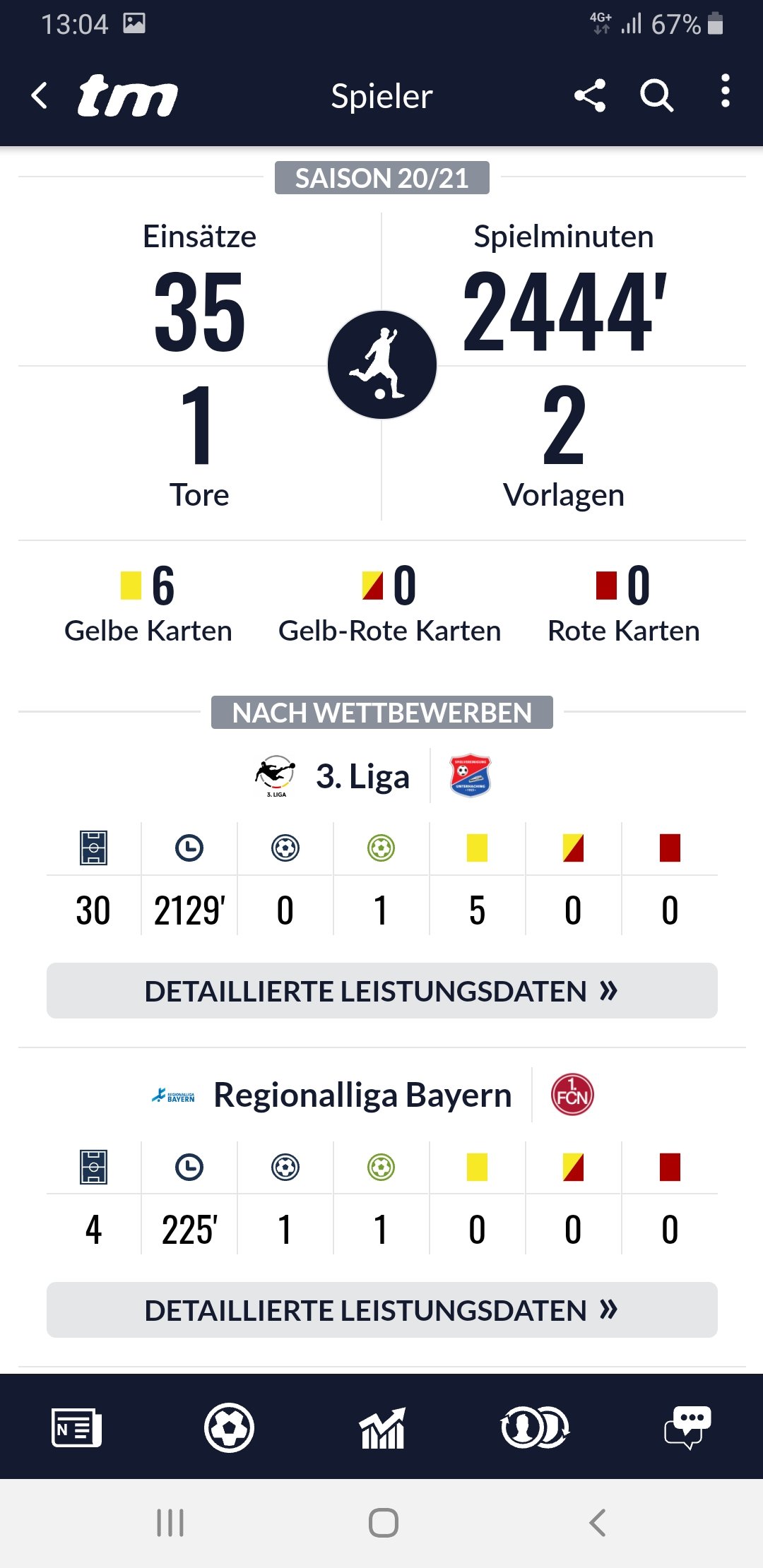Tap the system home button
The width and height of the screenshot is (763, 1568).
383,1523
